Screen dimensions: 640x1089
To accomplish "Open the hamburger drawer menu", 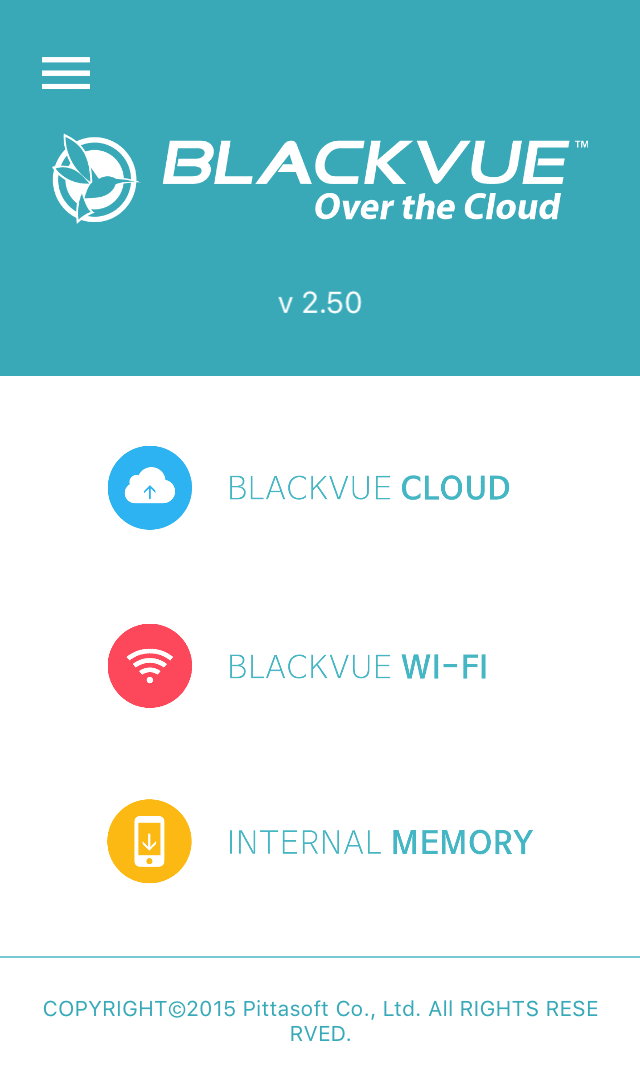I will [x=66, y=73].
